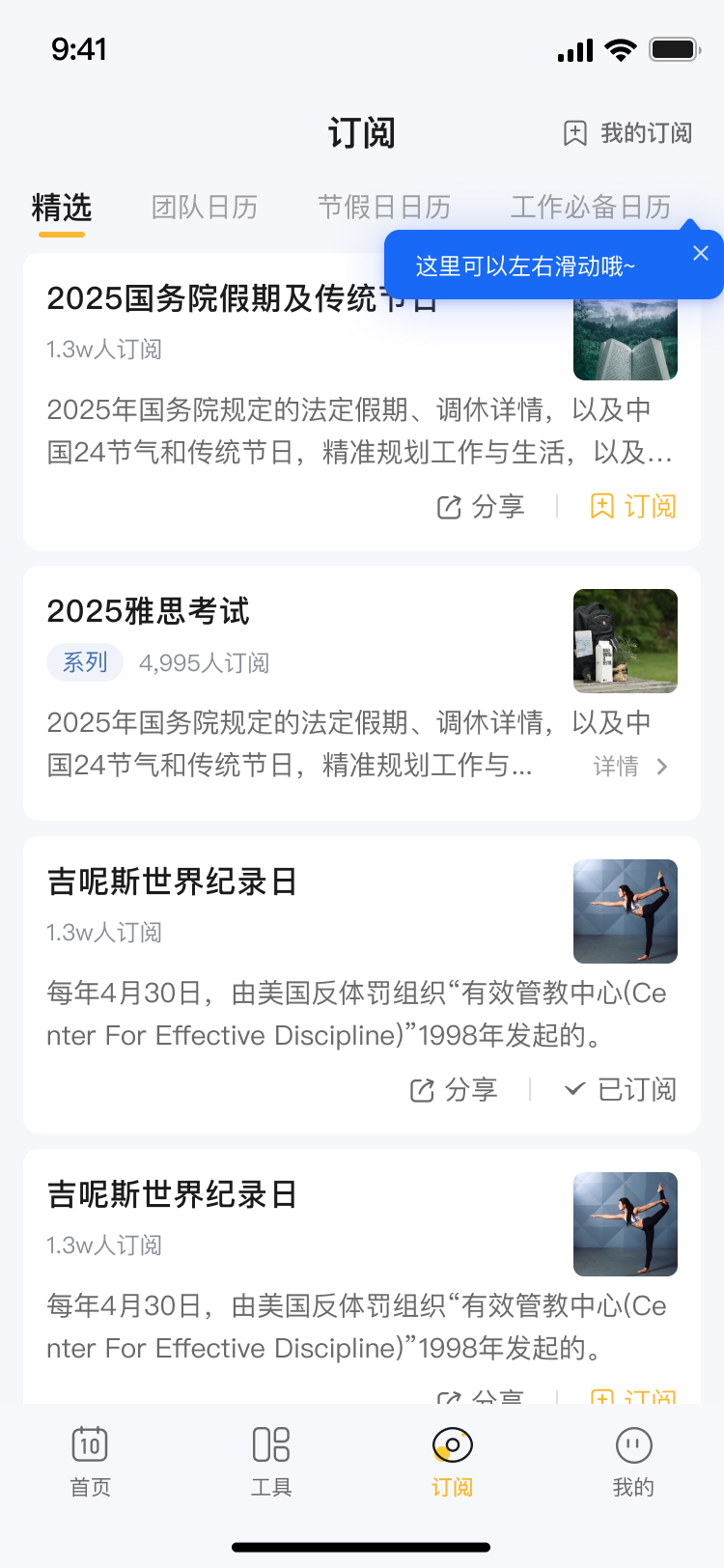
Task: Switch to the 工作必备日历 tab
Action: [x=590, y=208]
